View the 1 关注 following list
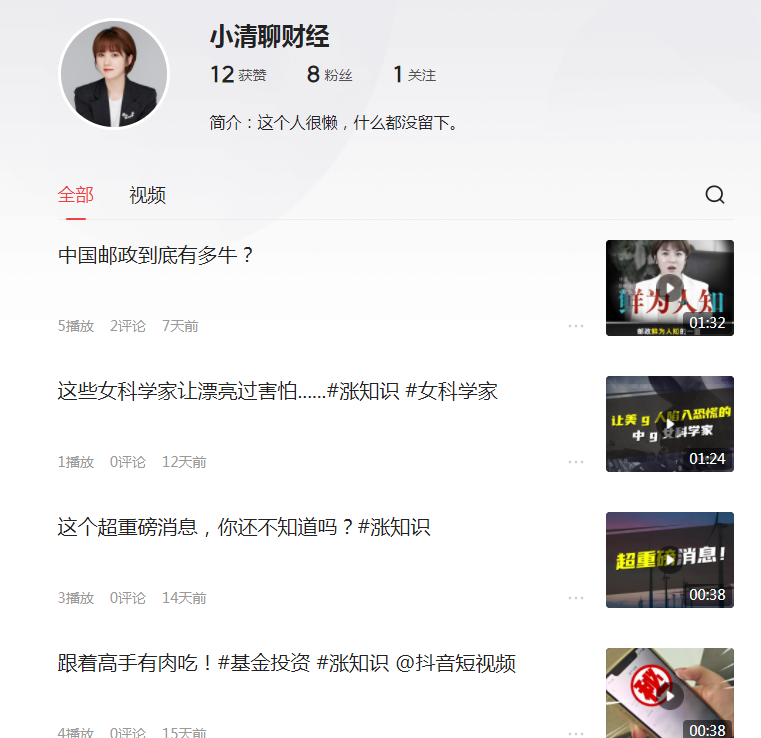761x738 pixels. point(414,75)
